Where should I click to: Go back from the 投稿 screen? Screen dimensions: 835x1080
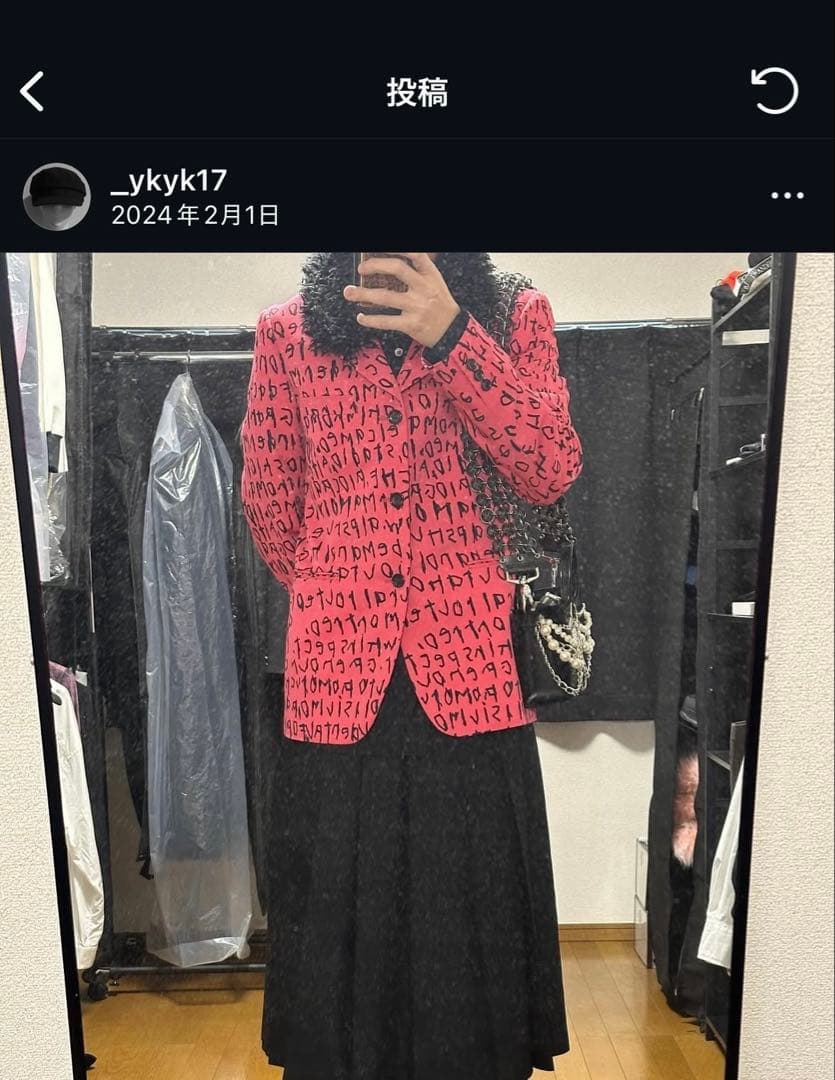[32, 92]
